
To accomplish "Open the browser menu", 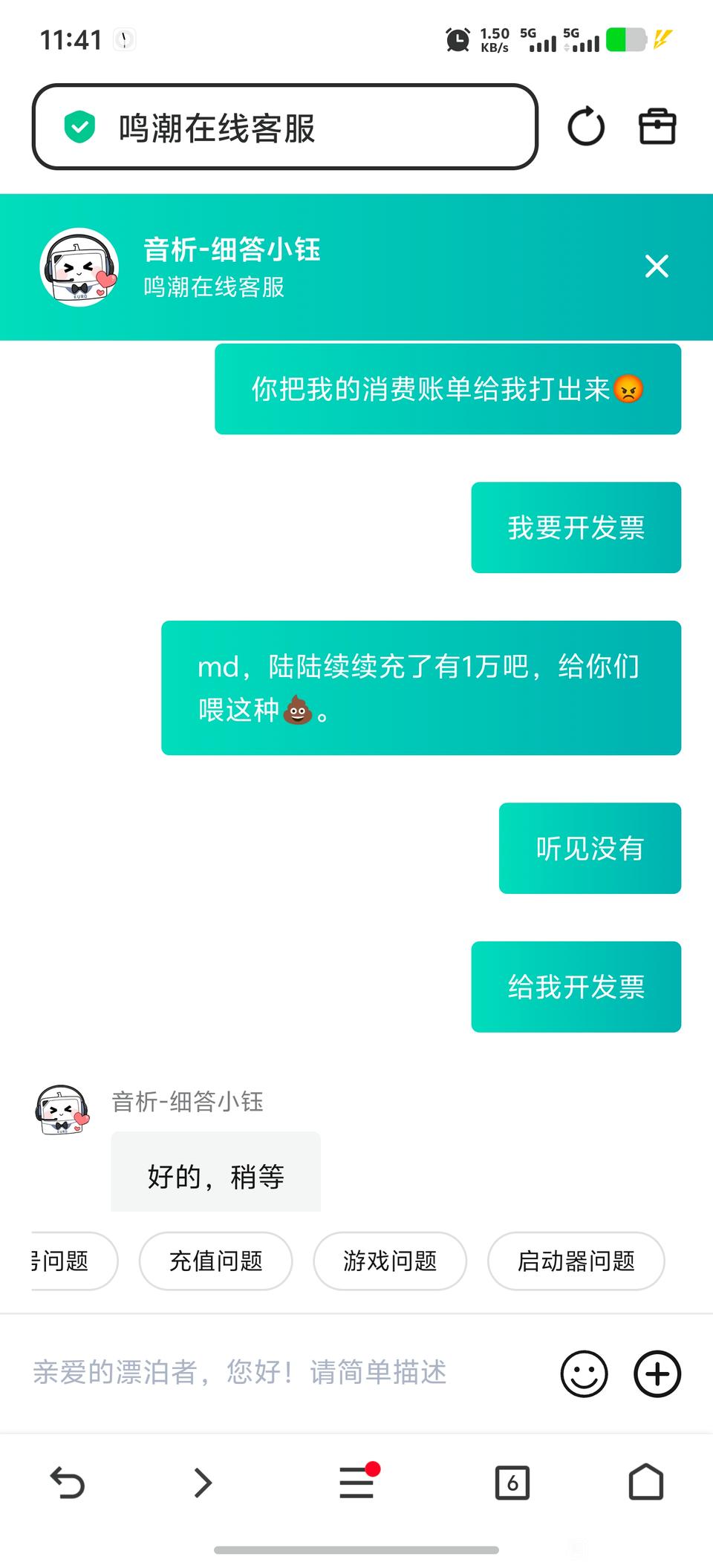I will 357,1483.
